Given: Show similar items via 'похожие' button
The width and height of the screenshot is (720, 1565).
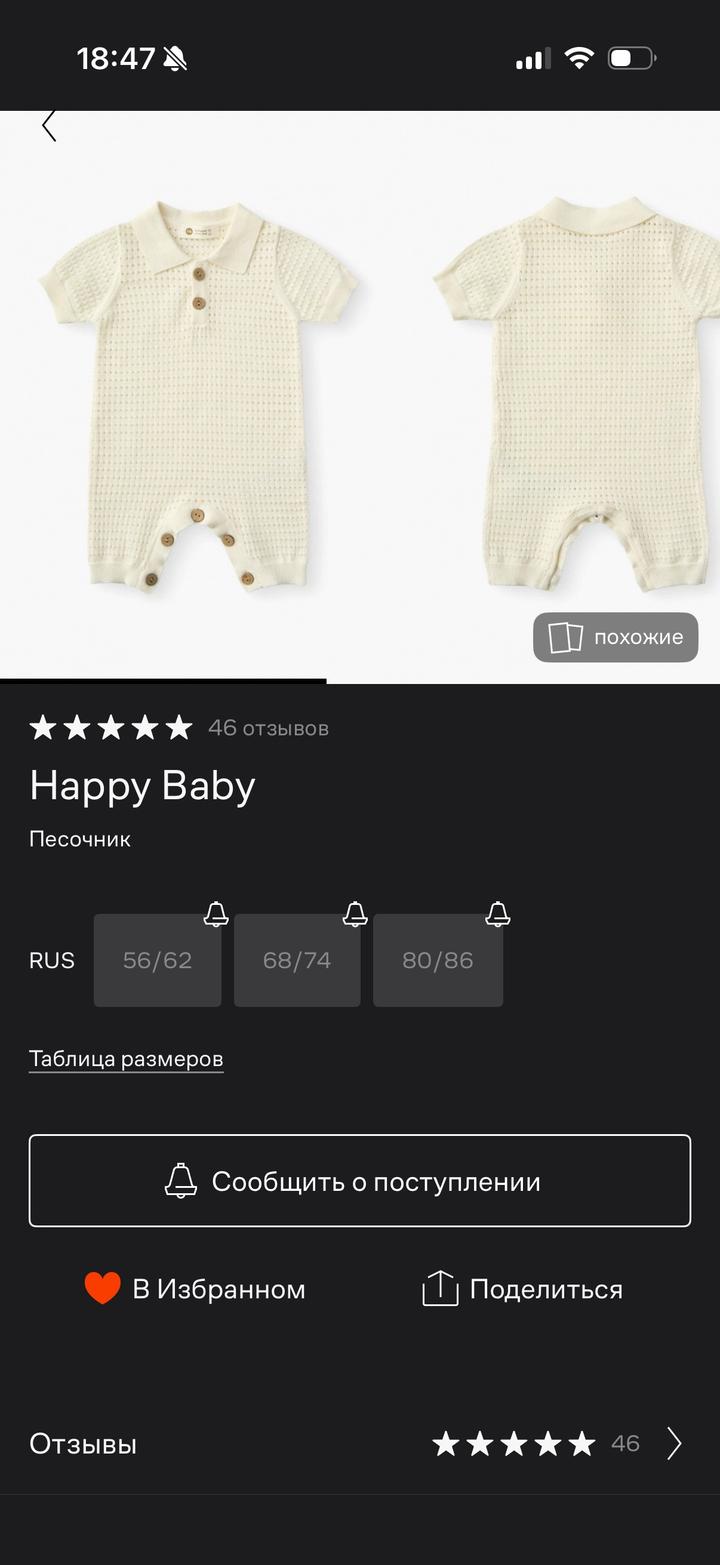Looking at the screenshot, I should [x=615, y=637].
